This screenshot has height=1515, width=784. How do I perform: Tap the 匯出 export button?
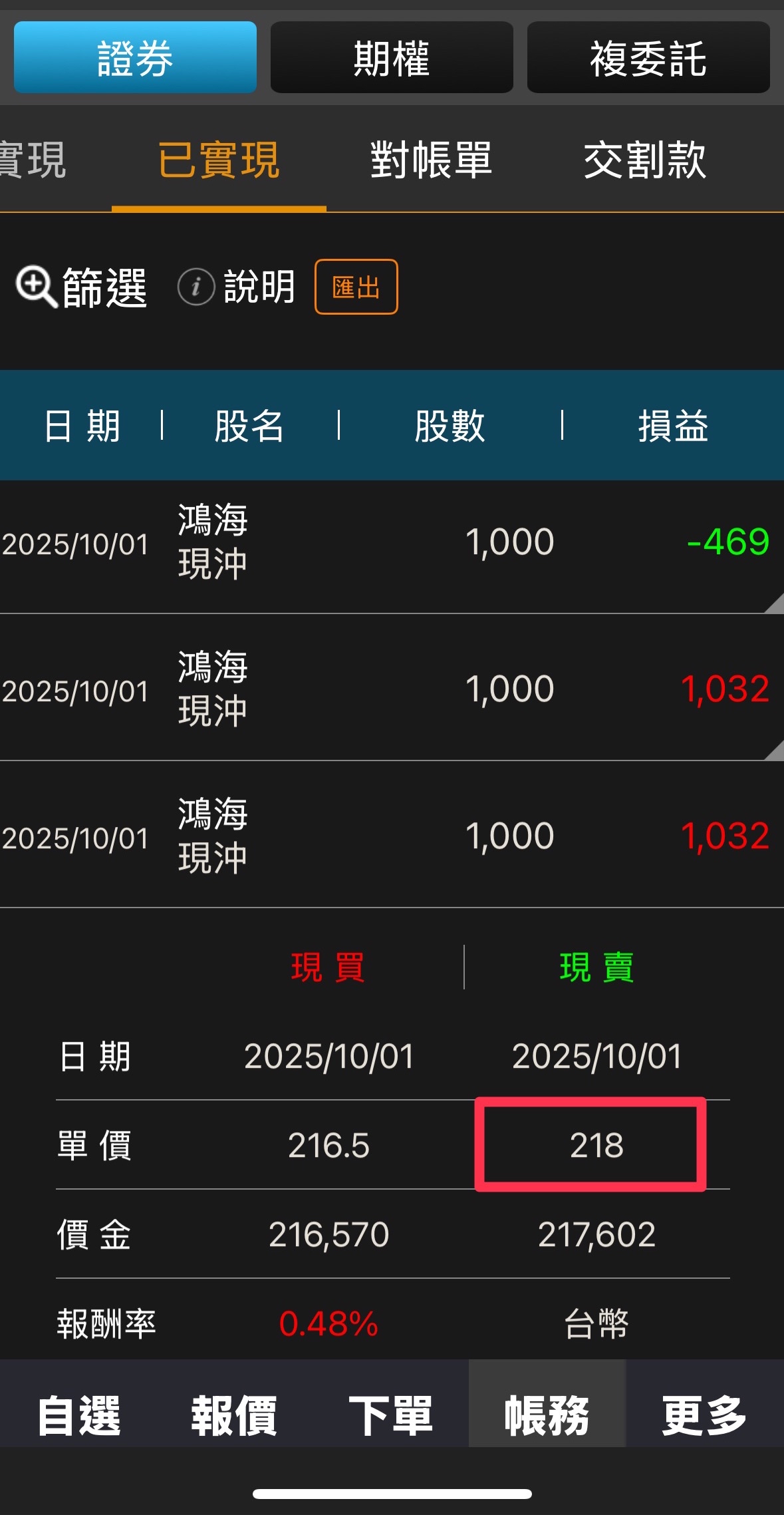click(356, 287)
